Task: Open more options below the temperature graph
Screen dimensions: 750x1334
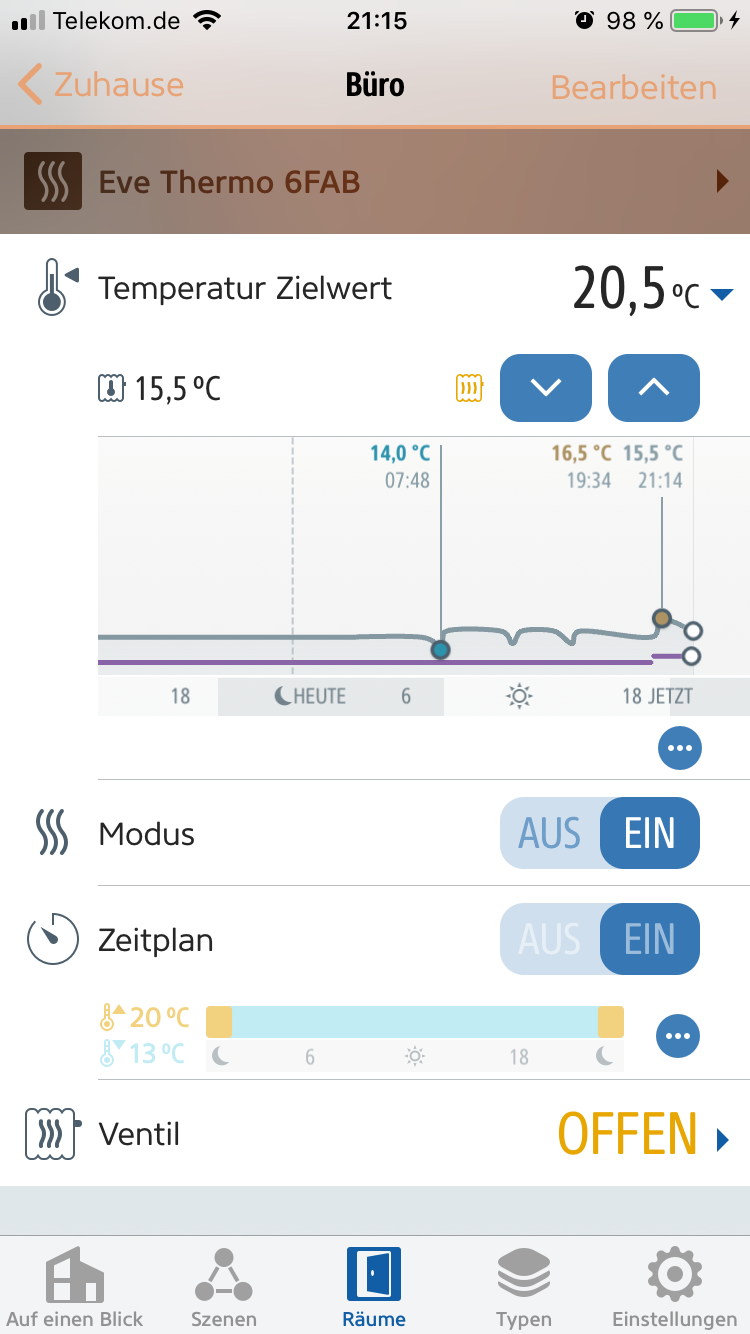Action: tap(680, 748)
